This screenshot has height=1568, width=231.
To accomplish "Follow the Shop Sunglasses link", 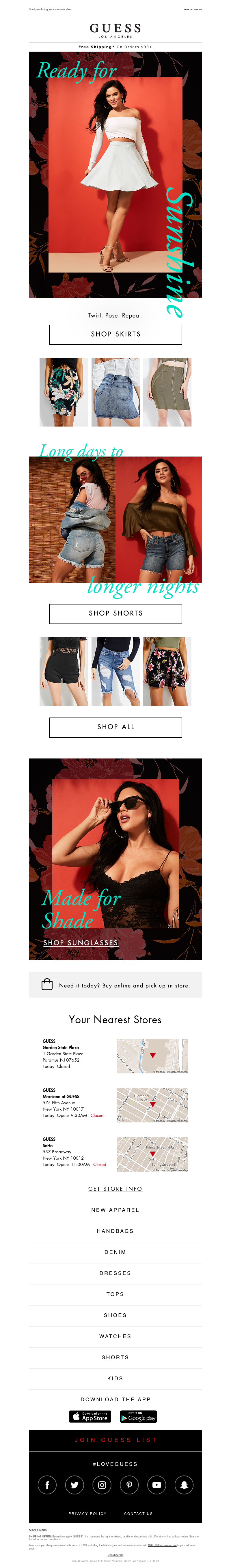I will (x=81, y=942).
